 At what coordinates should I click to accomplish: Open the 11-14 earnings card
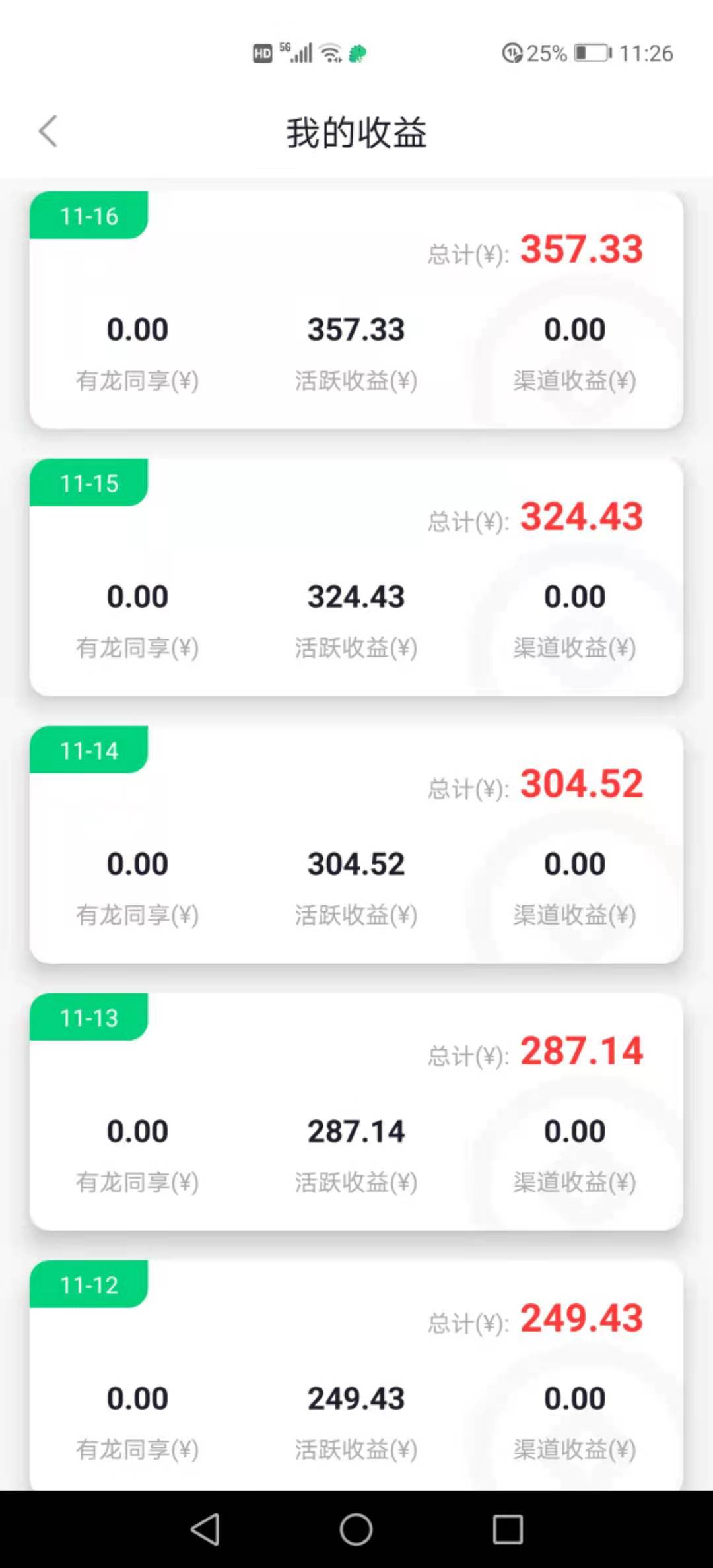point(356,845)
